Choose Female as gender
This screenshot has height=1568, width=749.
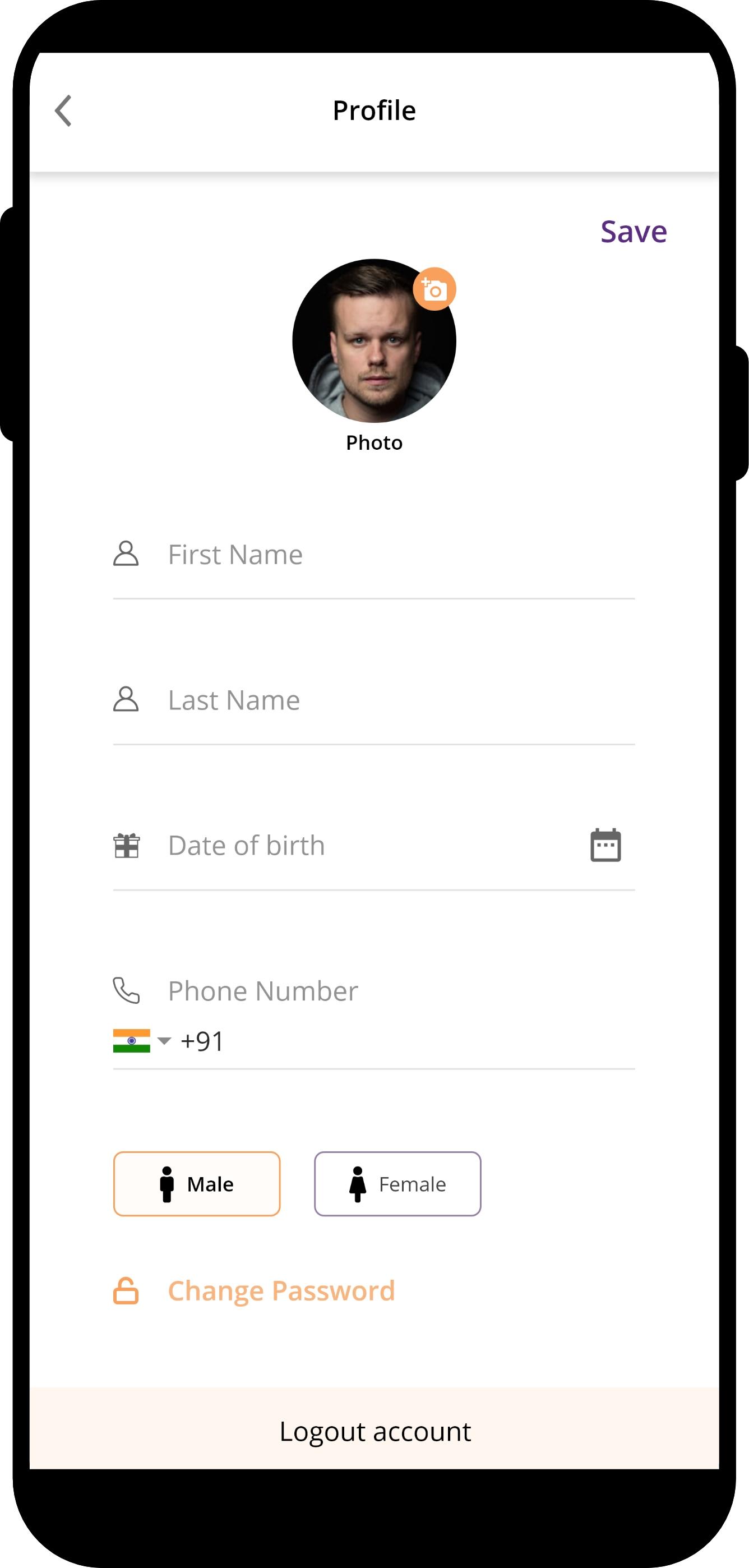(x=397, y=1183)
